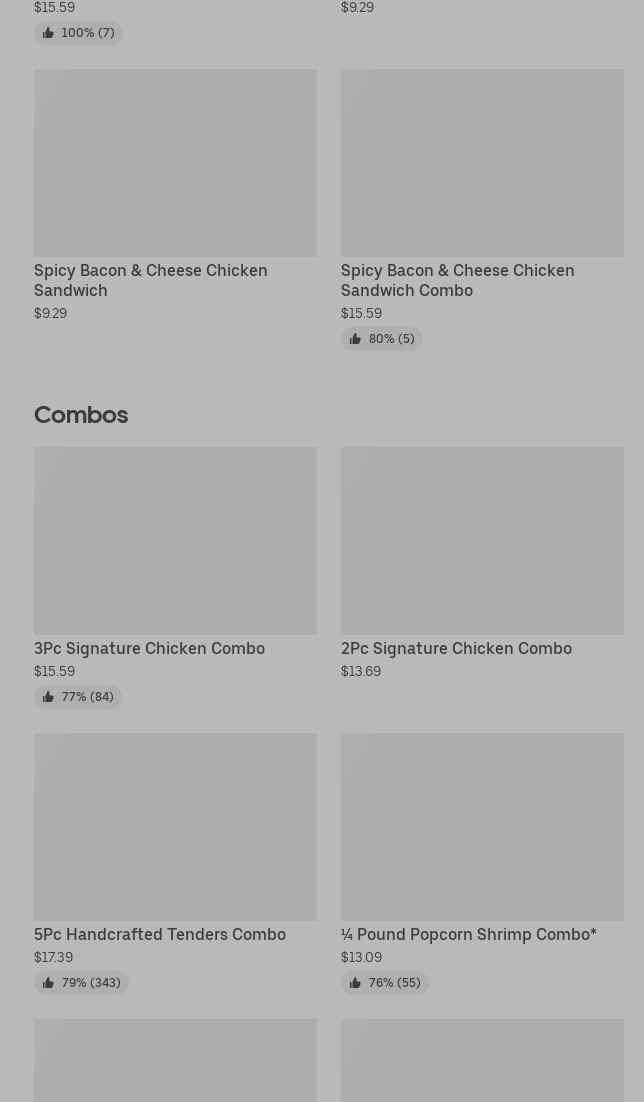Select Spicy Bacon & Cheese Chicken Sandwich Combo
The image size is (644, 1102).
(482, 209)
